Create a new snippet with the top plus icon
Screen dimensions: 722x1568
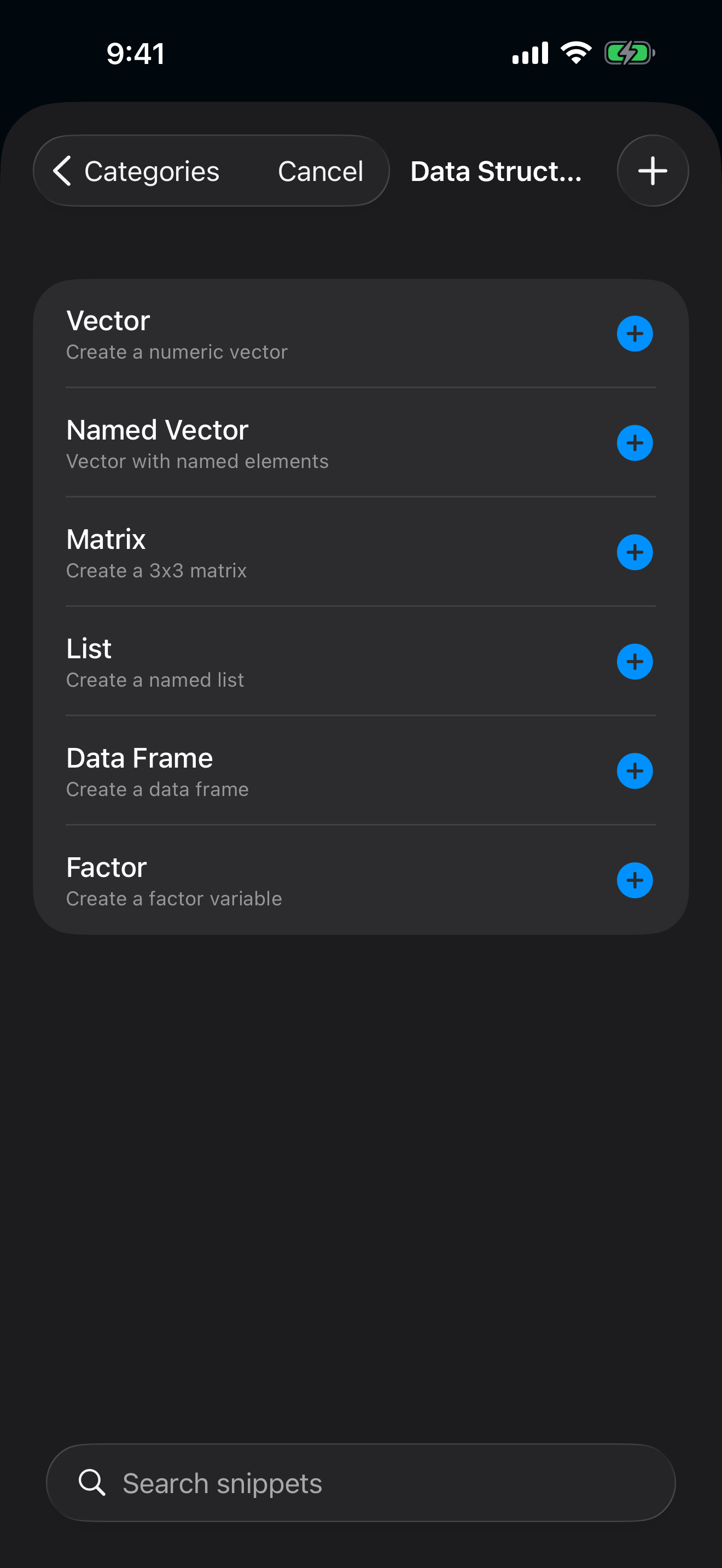coord(652,171)
